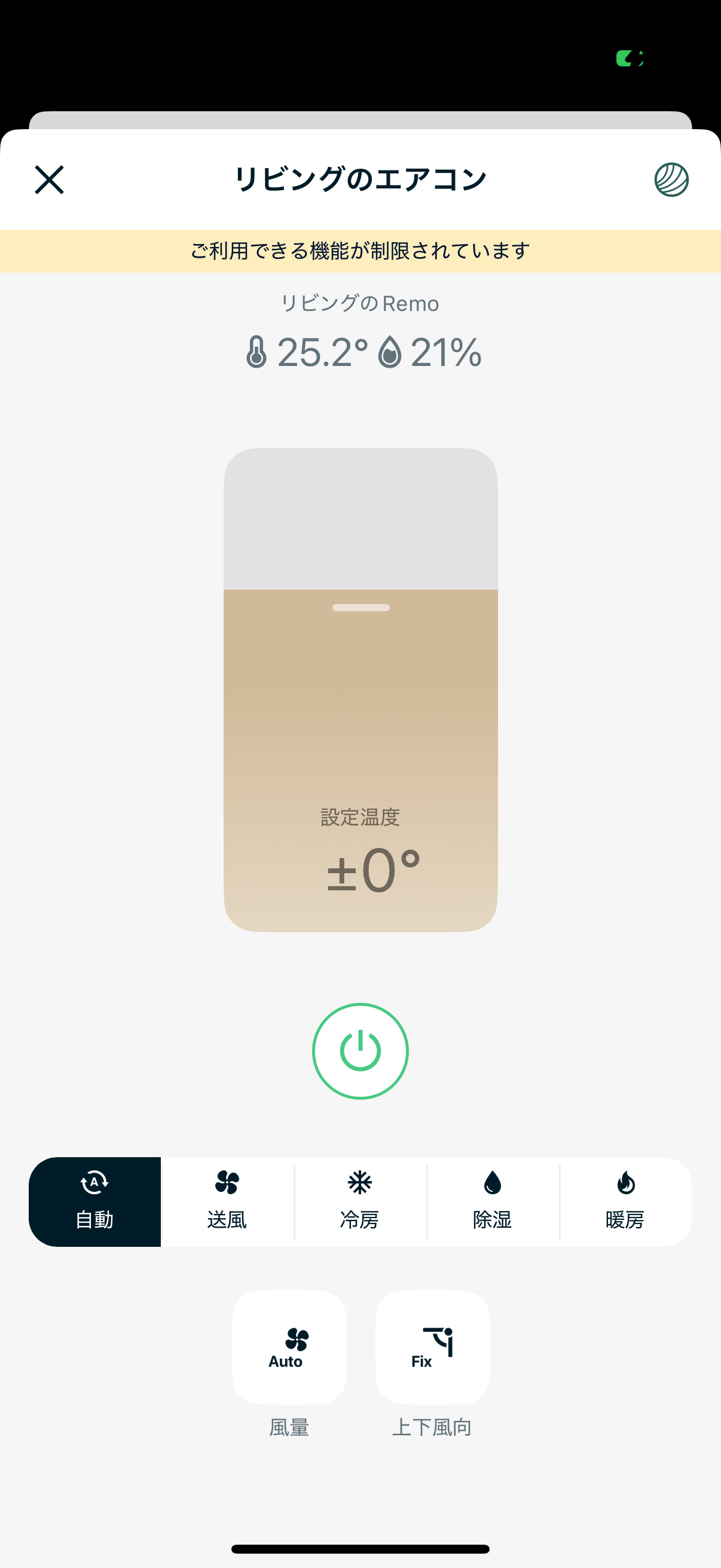Close the リビングのエアコン panel
Screen dimensions: 721x1568
pyautogui.click(x=49, y=179)
